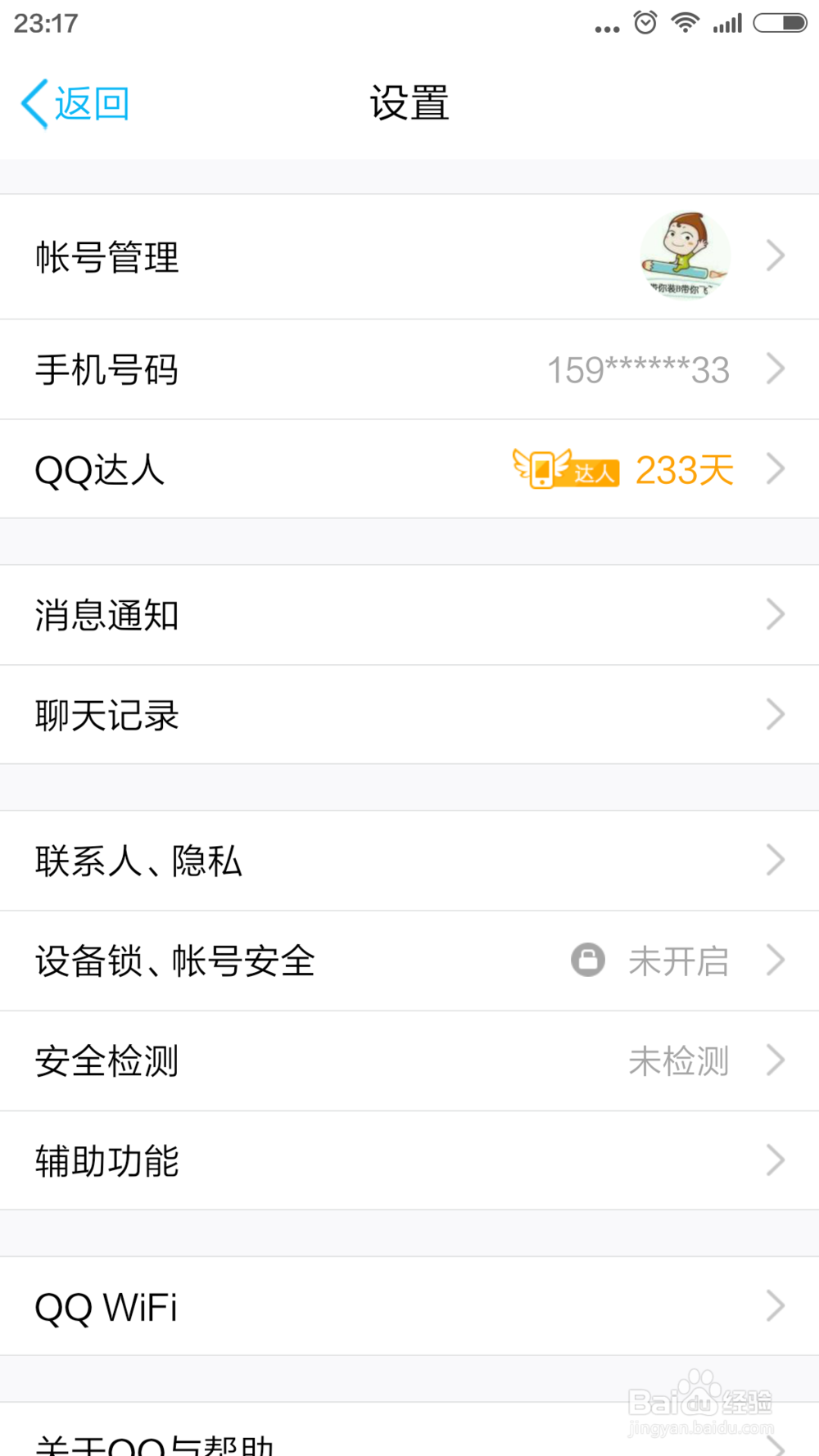Select the 安全检测 security check row

coord(409,1060)
